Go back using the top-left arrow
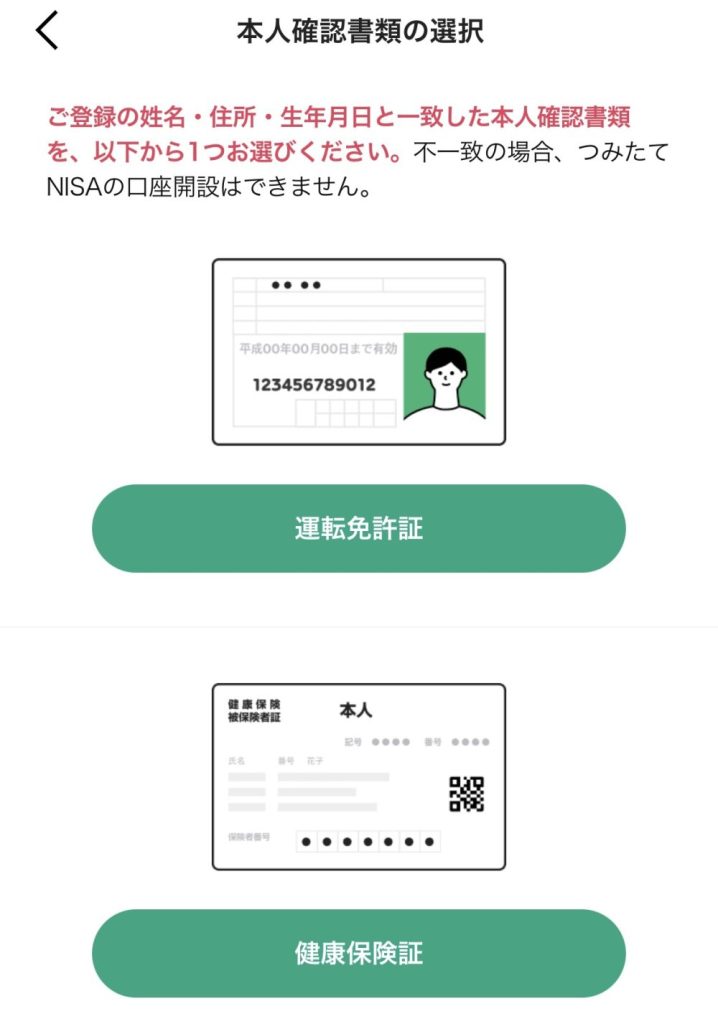Screen dimensions: 718x1024 tap(47, 32)
